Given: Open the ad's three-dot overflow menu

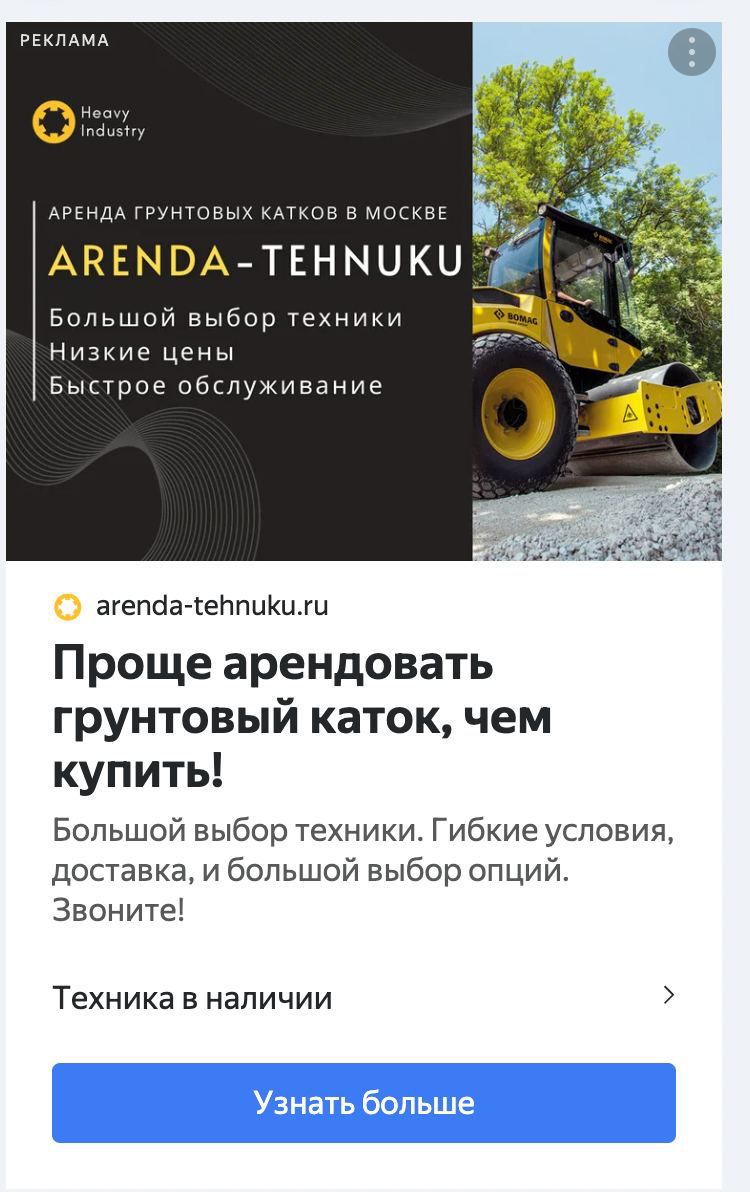Looking at the screenshot, I should tap(692, 51).
